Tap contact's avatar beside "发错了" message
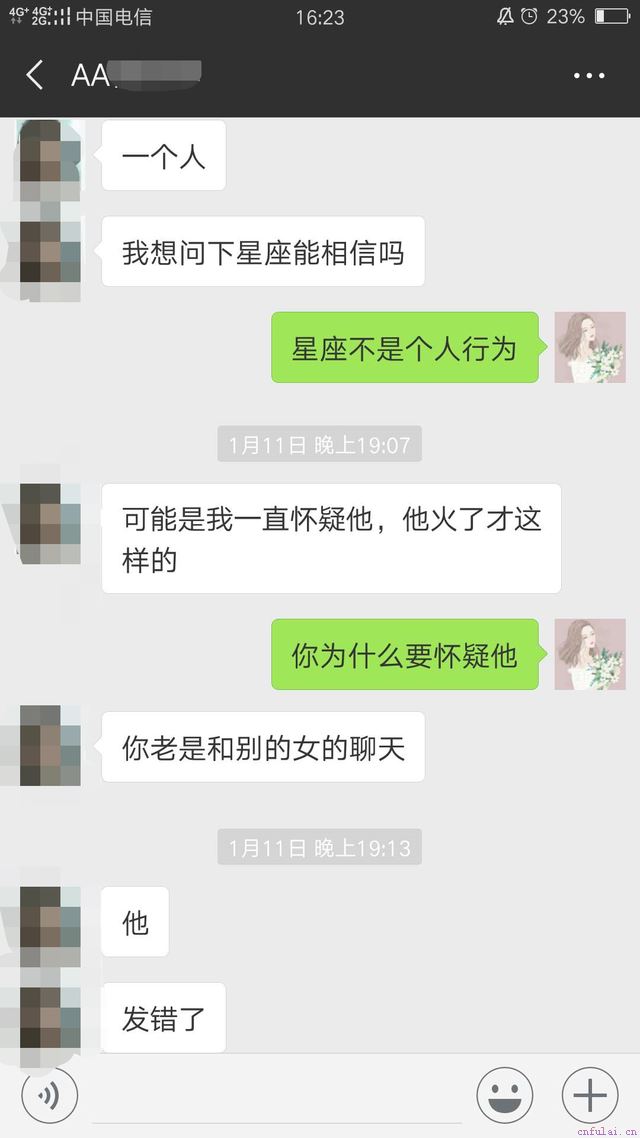Screen dimensions: 640x1138 tap(50, 1017)
